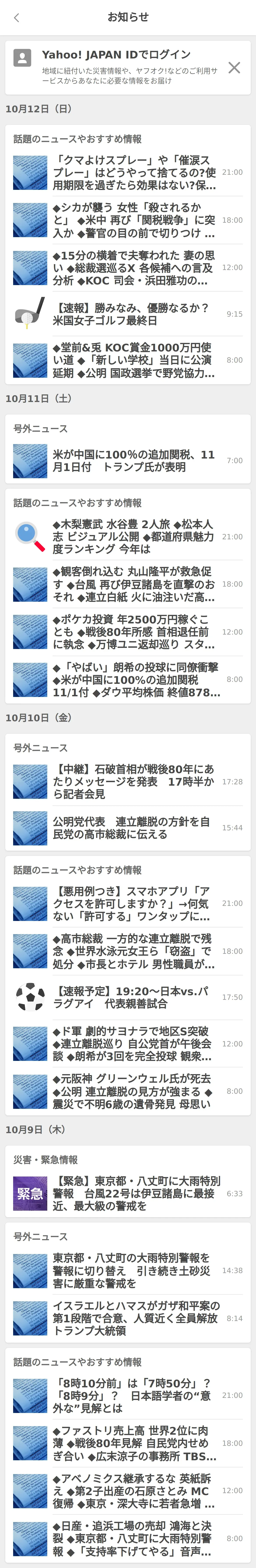
Task: Open news about 米が中国に100%の追加関税
Action: click(x=134, y=461)
